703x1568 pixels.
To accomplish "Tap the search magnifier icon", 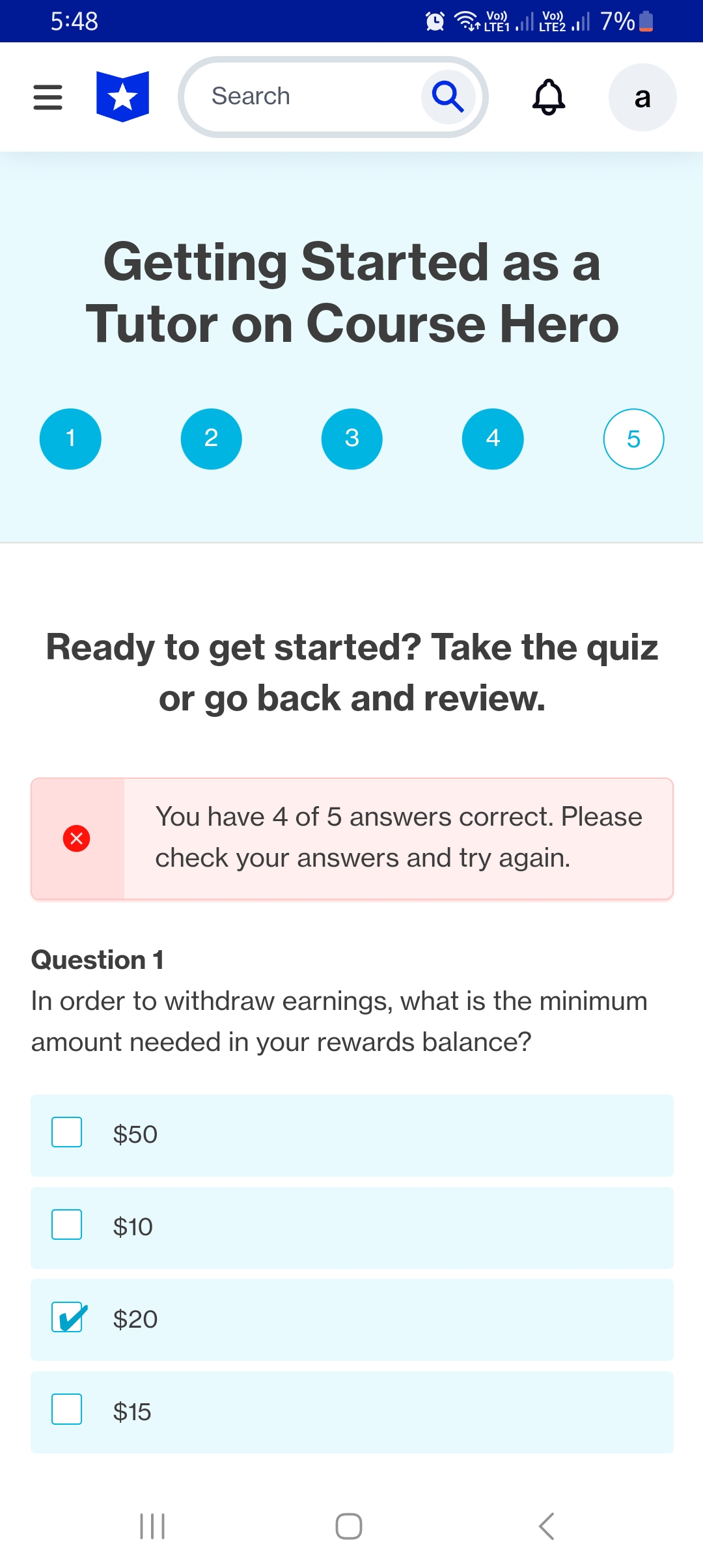I will coord(447,96).
